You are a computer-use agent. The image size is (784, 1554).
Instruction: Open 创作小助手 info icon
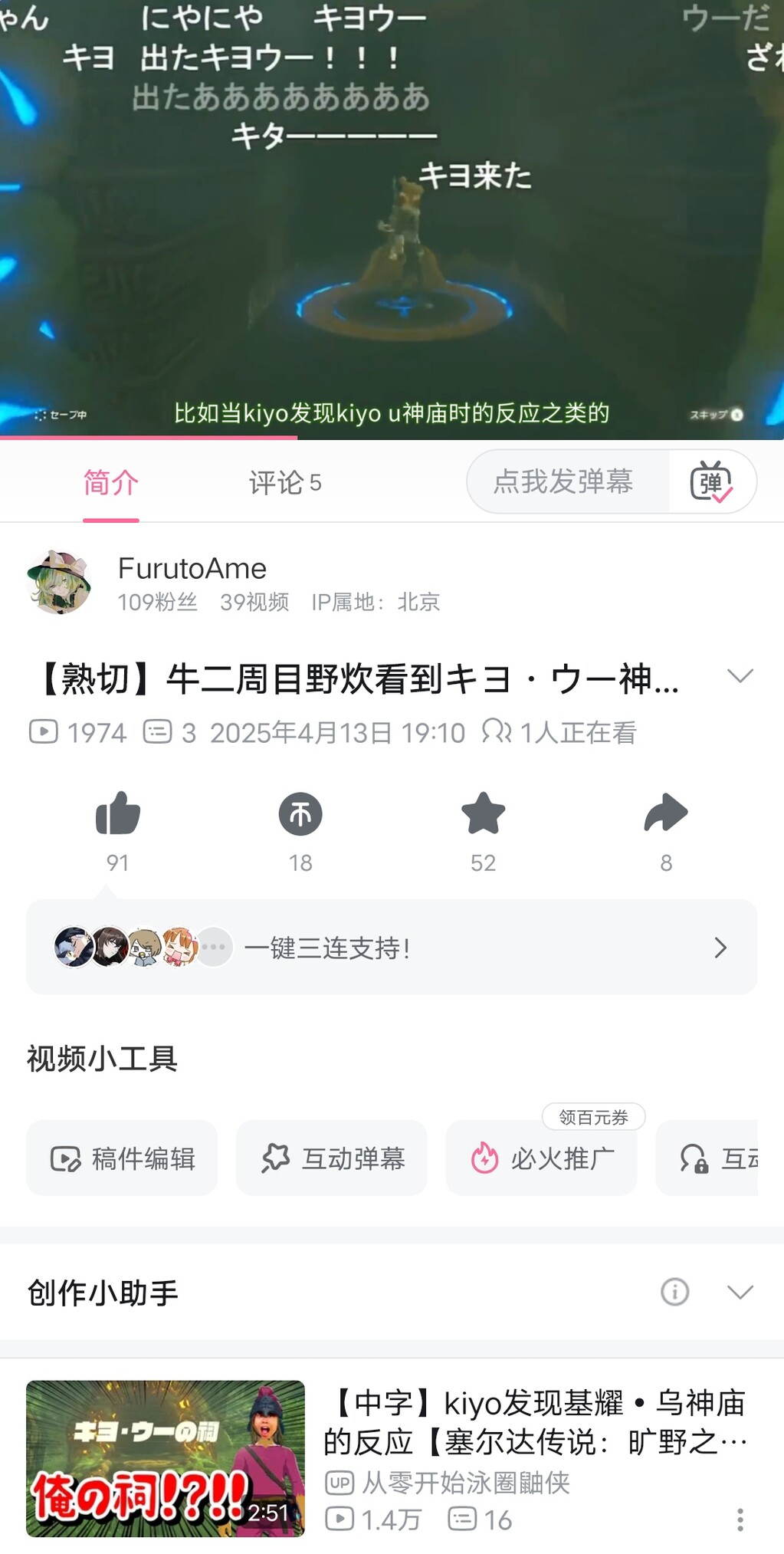coord(674,1292)
